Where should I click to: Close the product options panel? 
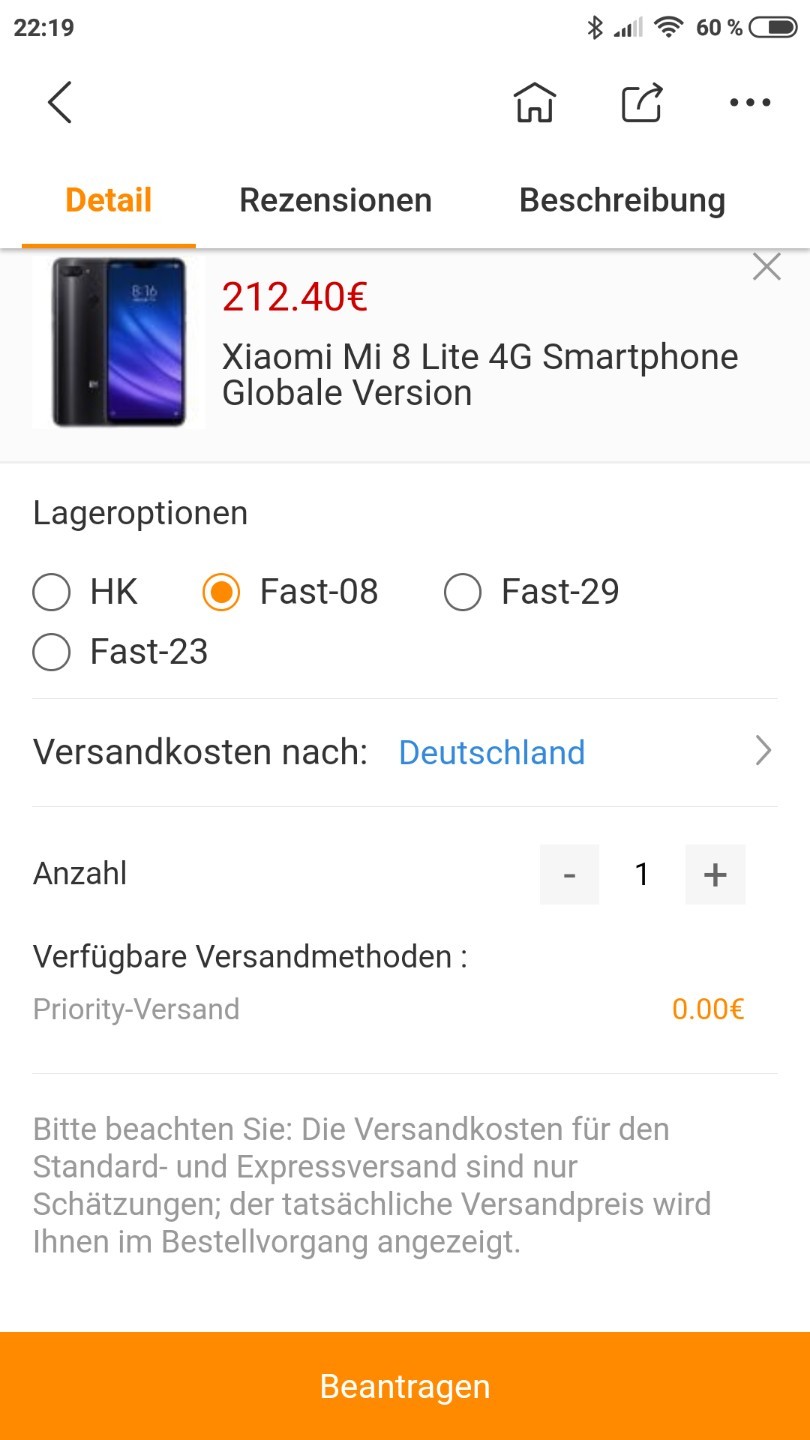(766, 266)
